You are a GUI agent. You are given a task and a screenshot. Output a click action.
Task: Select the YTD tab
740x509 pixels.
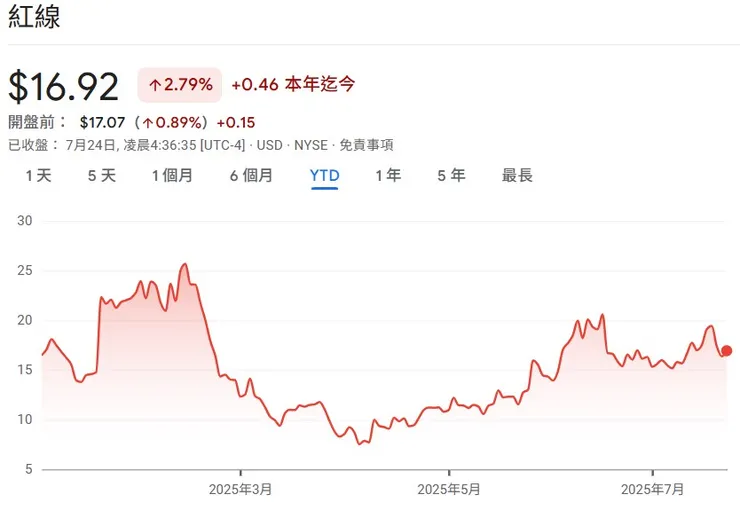(324, 176)
